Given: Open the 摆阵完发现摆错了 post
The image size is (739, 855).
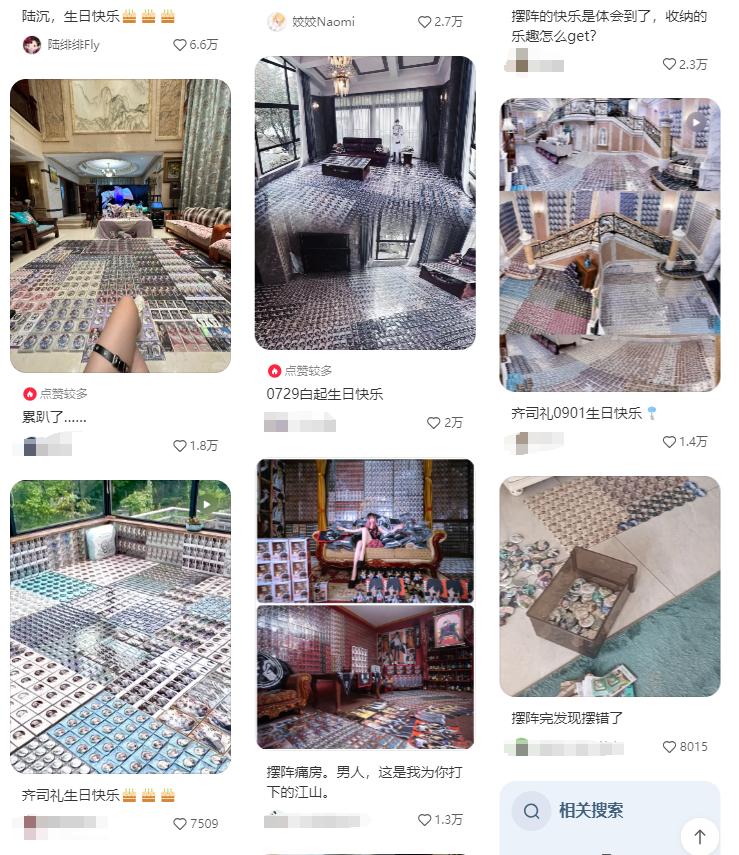Looking at the screenshot, I should pyautogui.click(x=610, y=586).
